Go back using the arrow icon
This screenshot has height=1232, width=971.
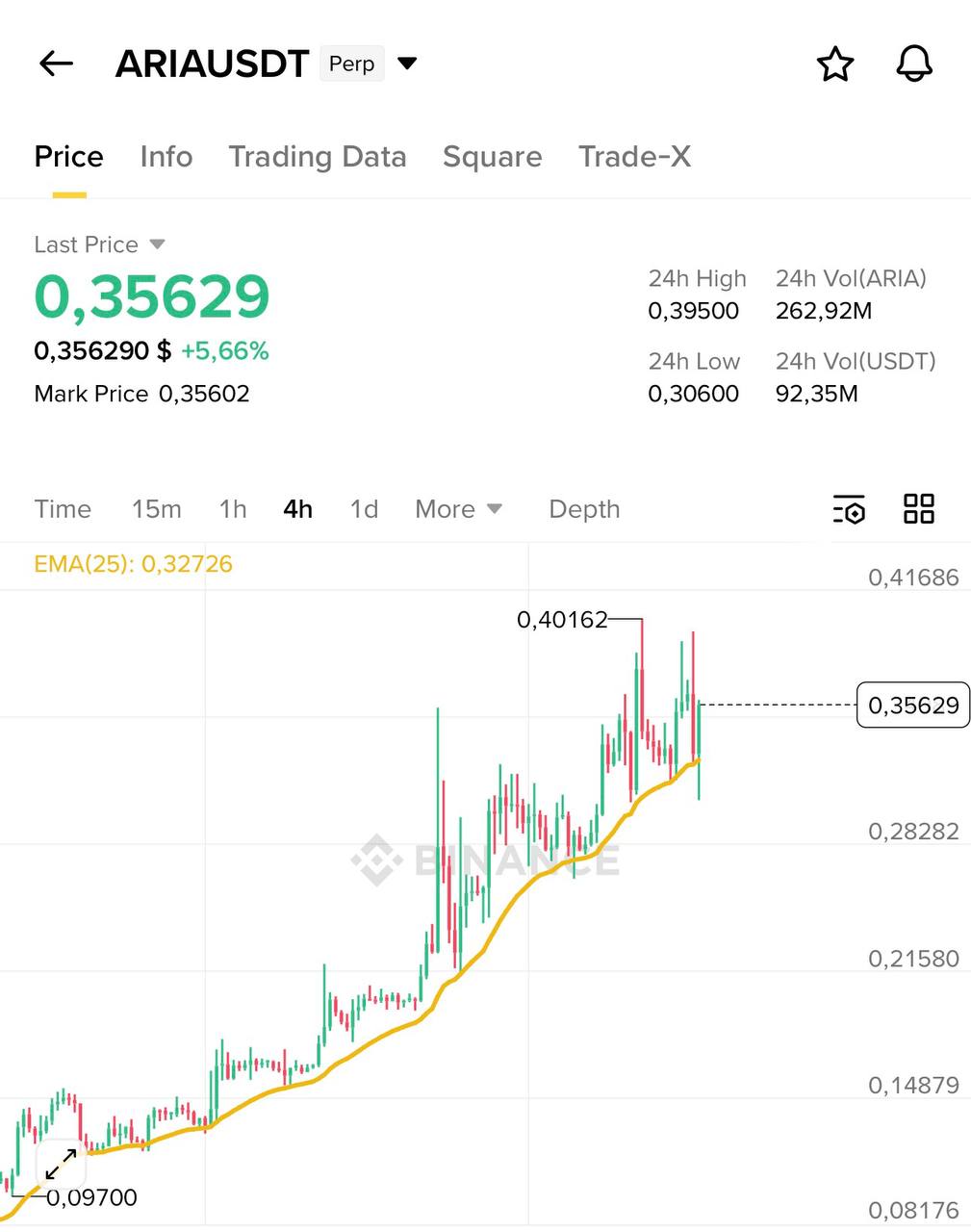click(x=56, y=64)
